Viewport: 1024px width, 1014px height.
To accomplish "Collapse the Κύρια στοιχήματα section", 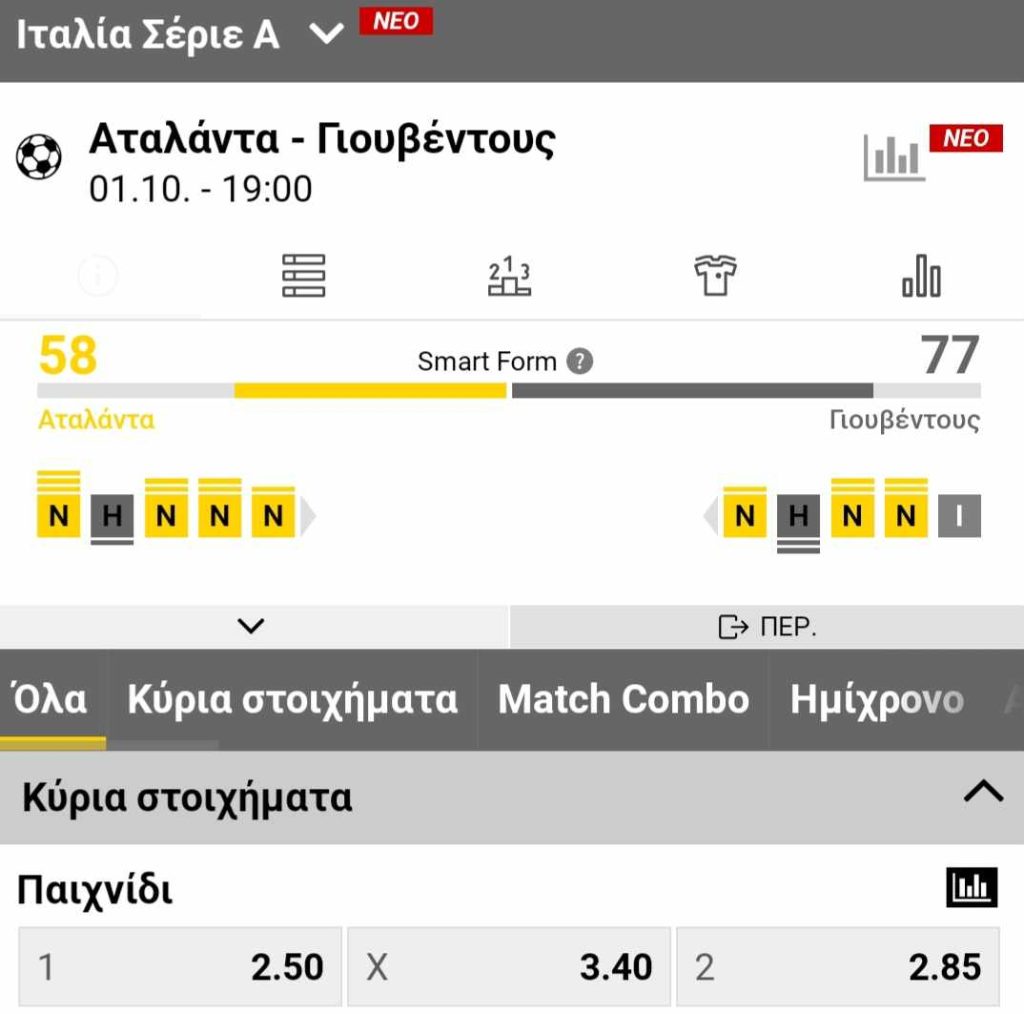I will tap(982, 794).
